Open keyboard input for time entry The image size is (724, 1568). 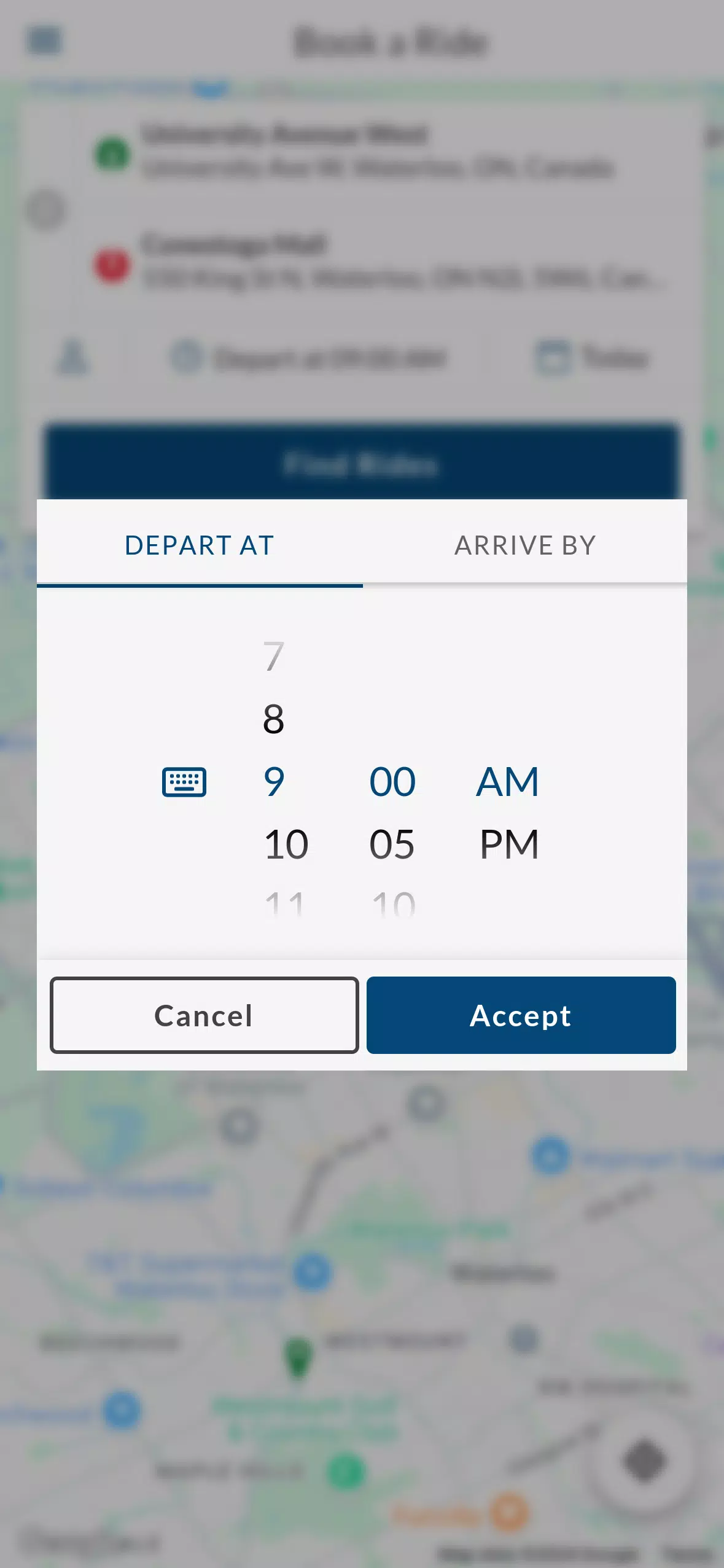coord(184,782)
